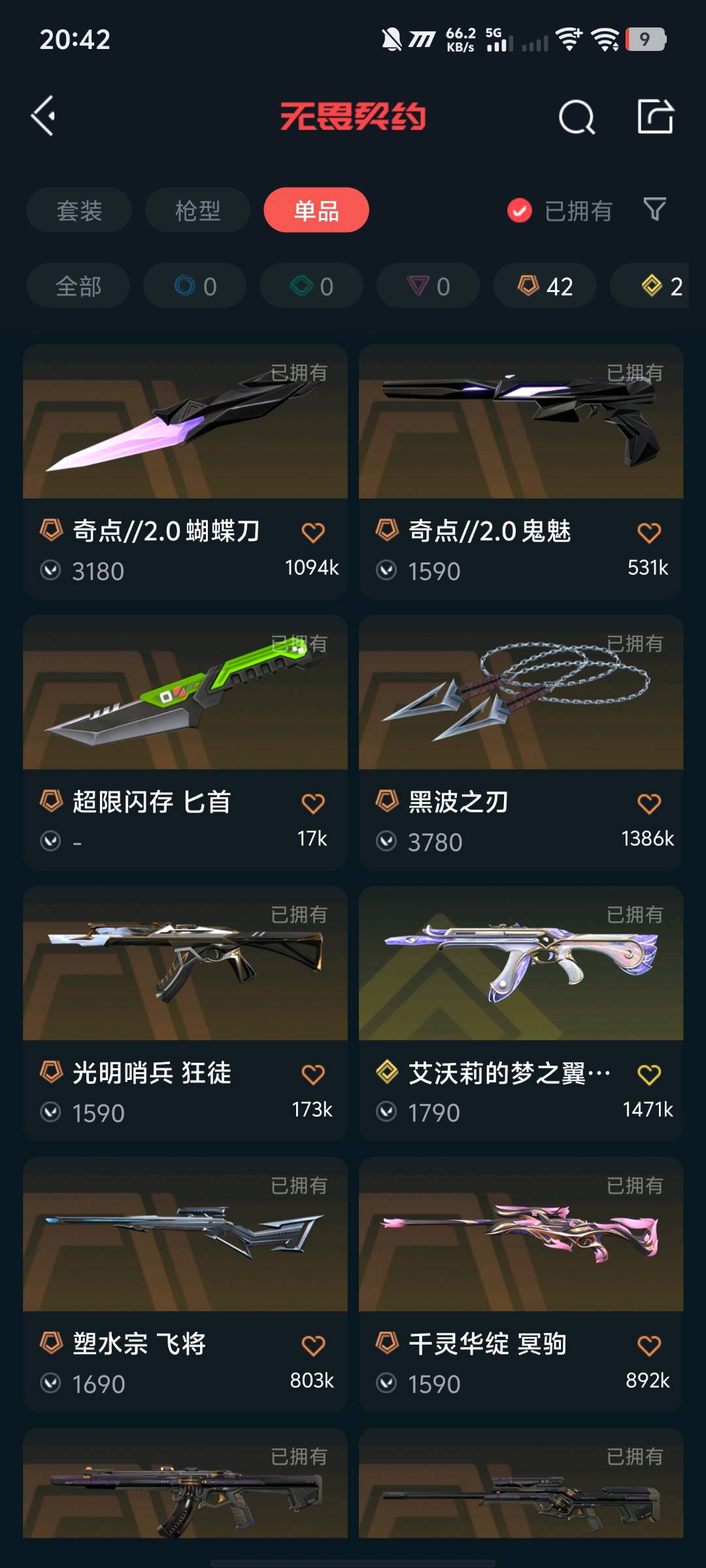Select the 全部 filter chip
Image resolution: width=706 pixels, height=1568 pixels.
78,286
